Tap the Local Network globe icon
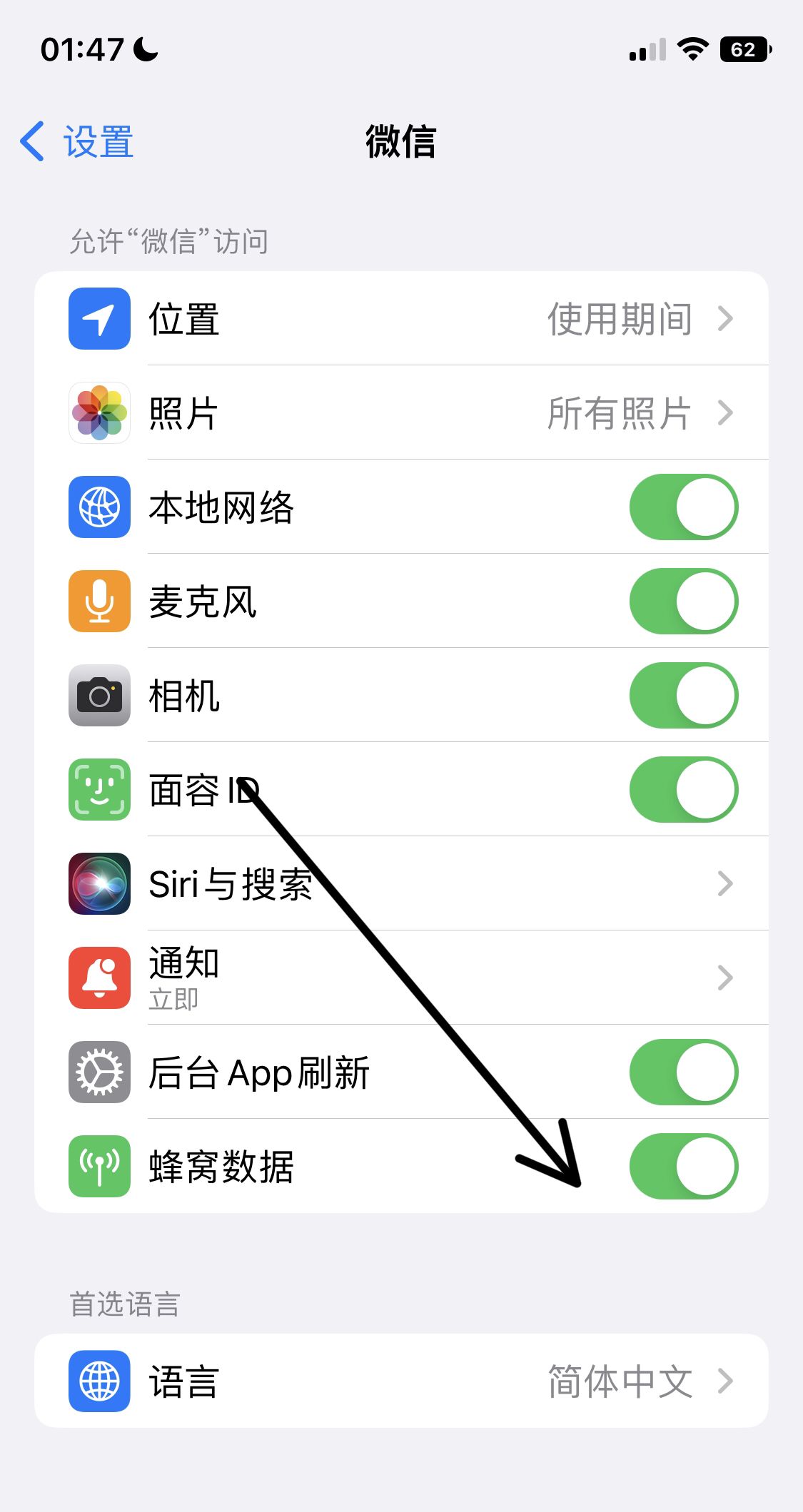Image resolution: width=803 pixels, height=1512 pixels. (x=99, y=507)
